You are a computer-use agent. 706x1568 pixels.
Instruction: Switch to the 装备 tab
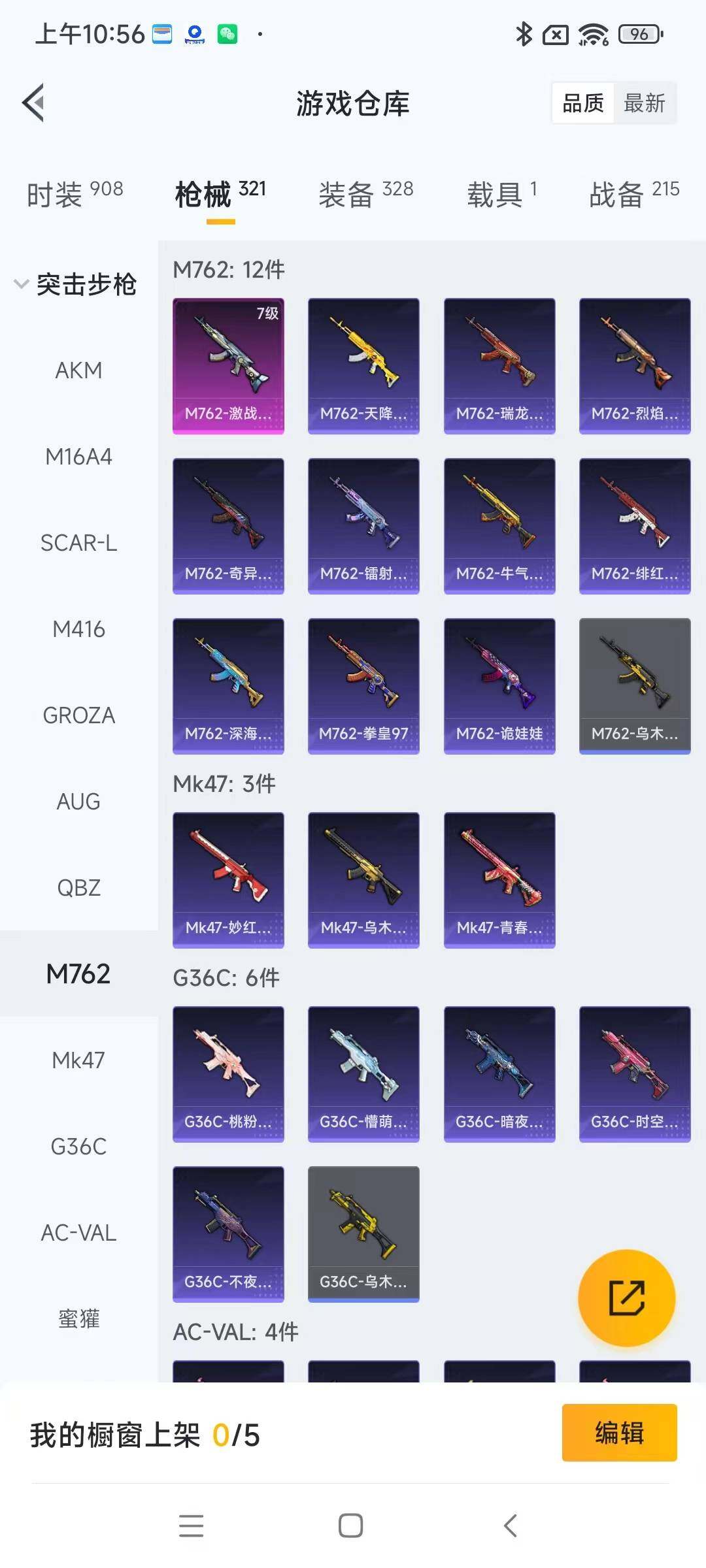(x=365, y=194)
